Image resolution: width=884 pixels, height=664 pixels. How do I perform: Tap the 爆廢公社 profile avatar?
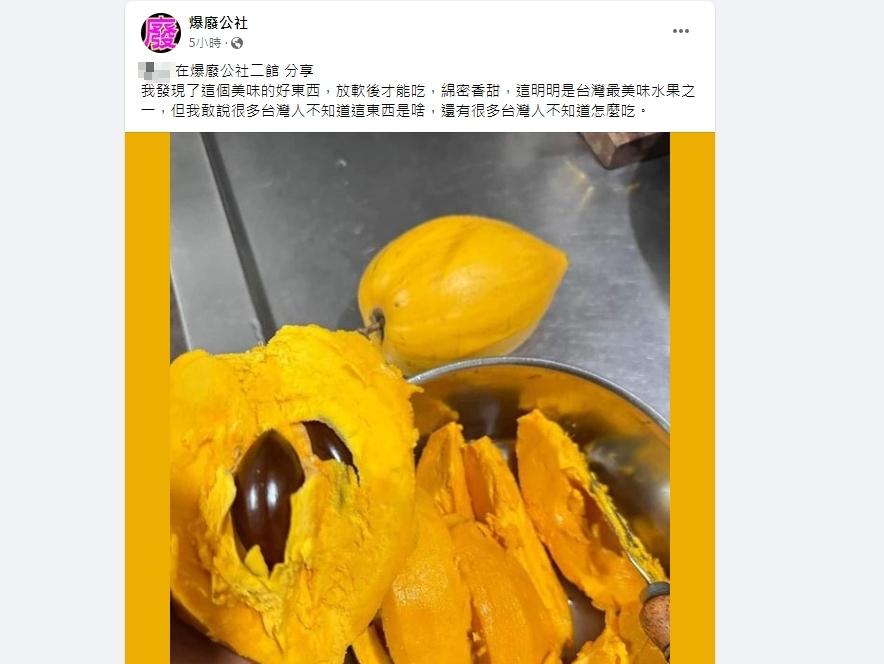[160, 33]
